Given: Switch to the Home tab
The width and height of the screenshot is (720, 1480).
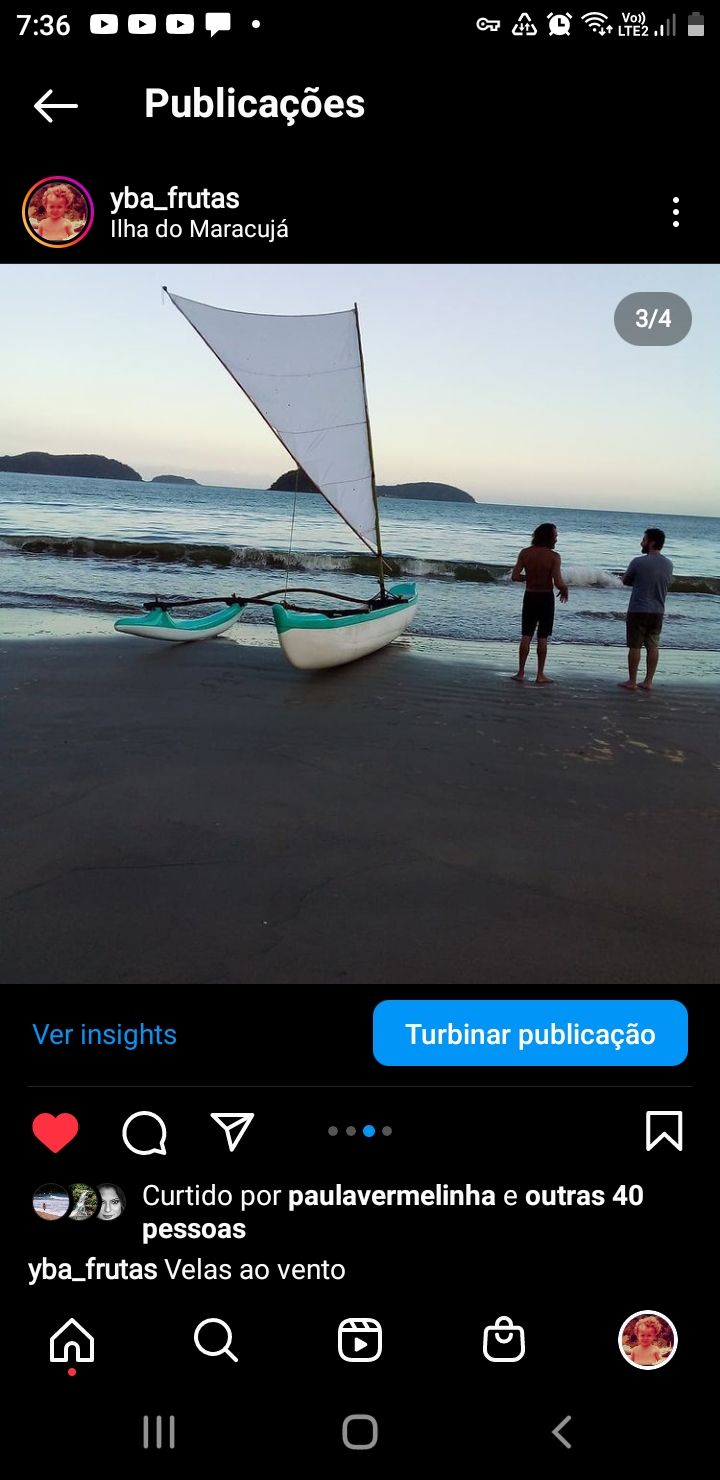Looking at the screenshot, I should [x=72, y=1341].
